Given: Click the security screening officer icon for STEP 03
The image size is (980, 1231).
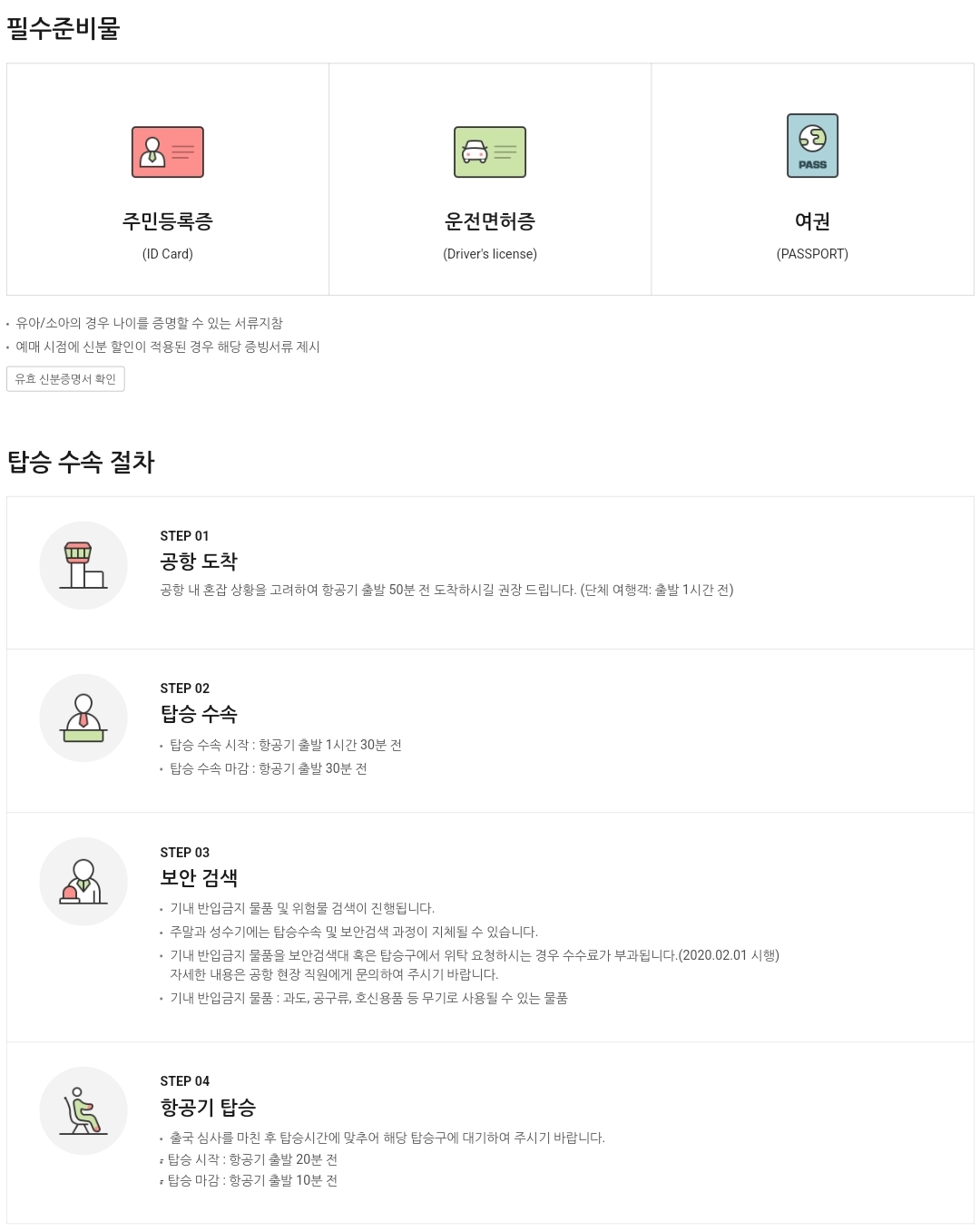Looking at the screenshot, I should pos(83,880).
